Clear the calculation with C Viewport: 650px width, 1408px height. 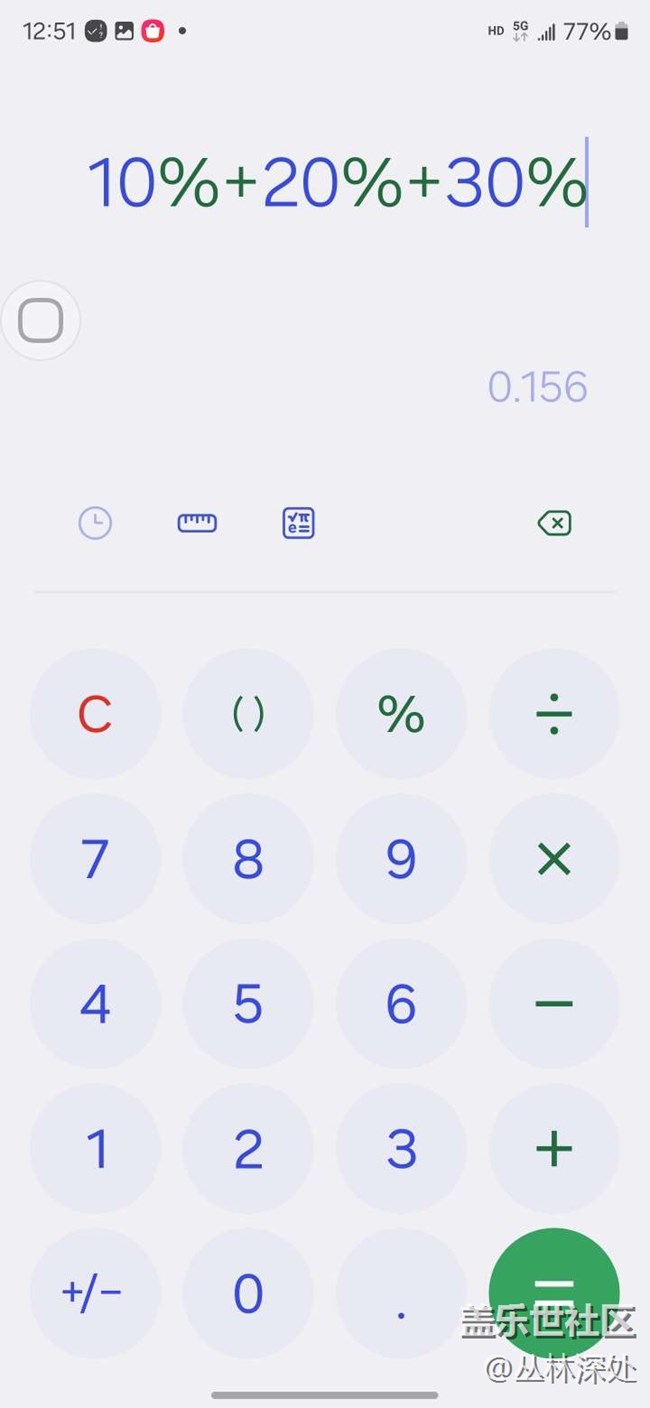pyautogui.click(x=95, y=714)
